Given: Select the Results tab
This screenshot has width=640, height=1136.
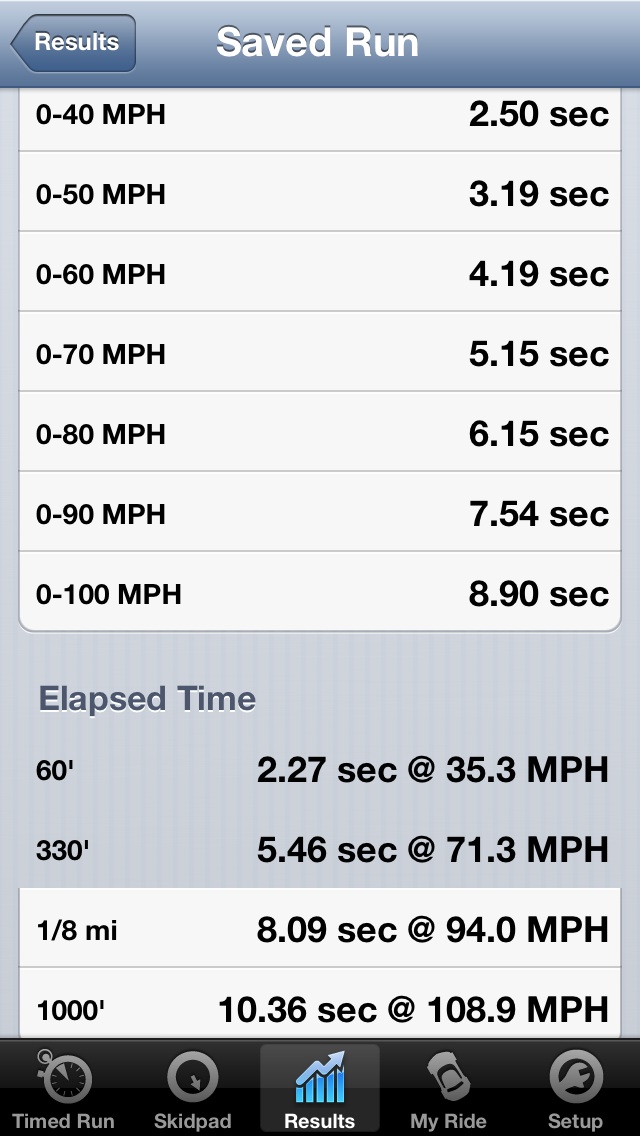Looking at the screenshot, I should tap(319, 1089).
